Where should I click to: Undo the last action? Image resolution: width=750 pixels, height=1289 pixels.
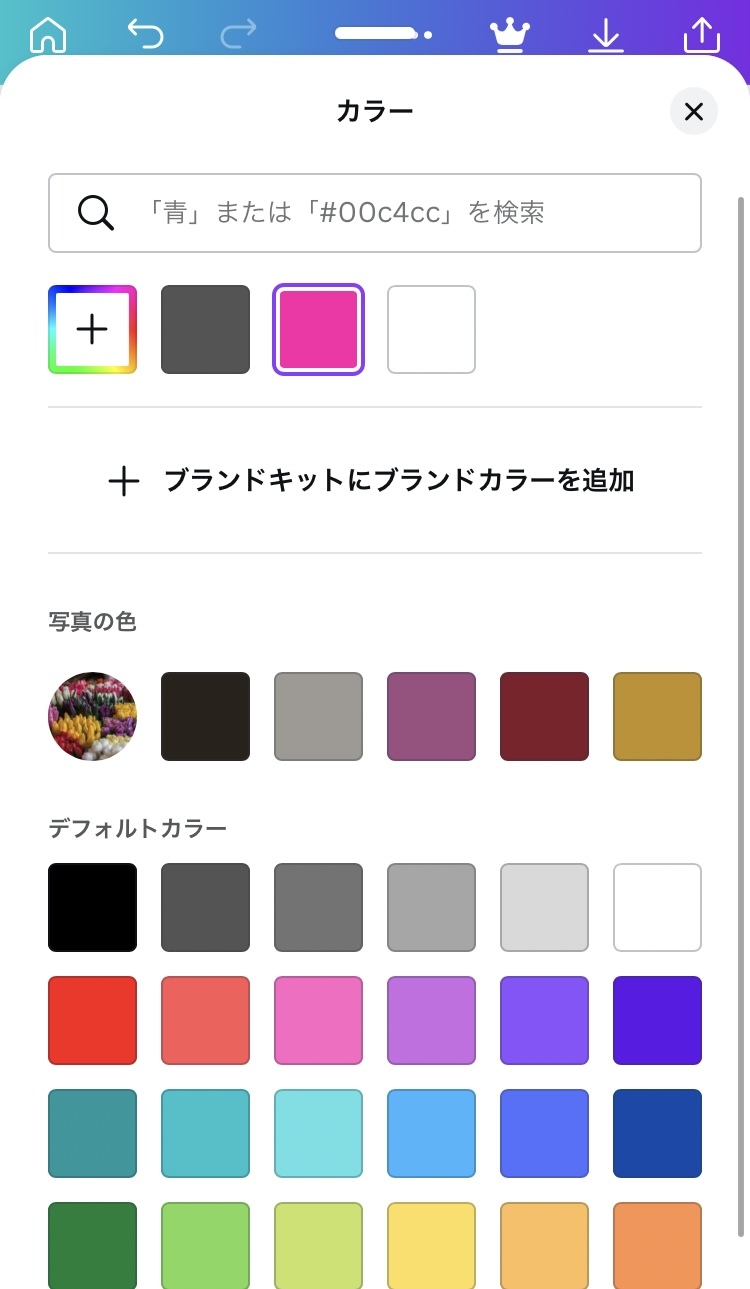(x=146, y=35)
